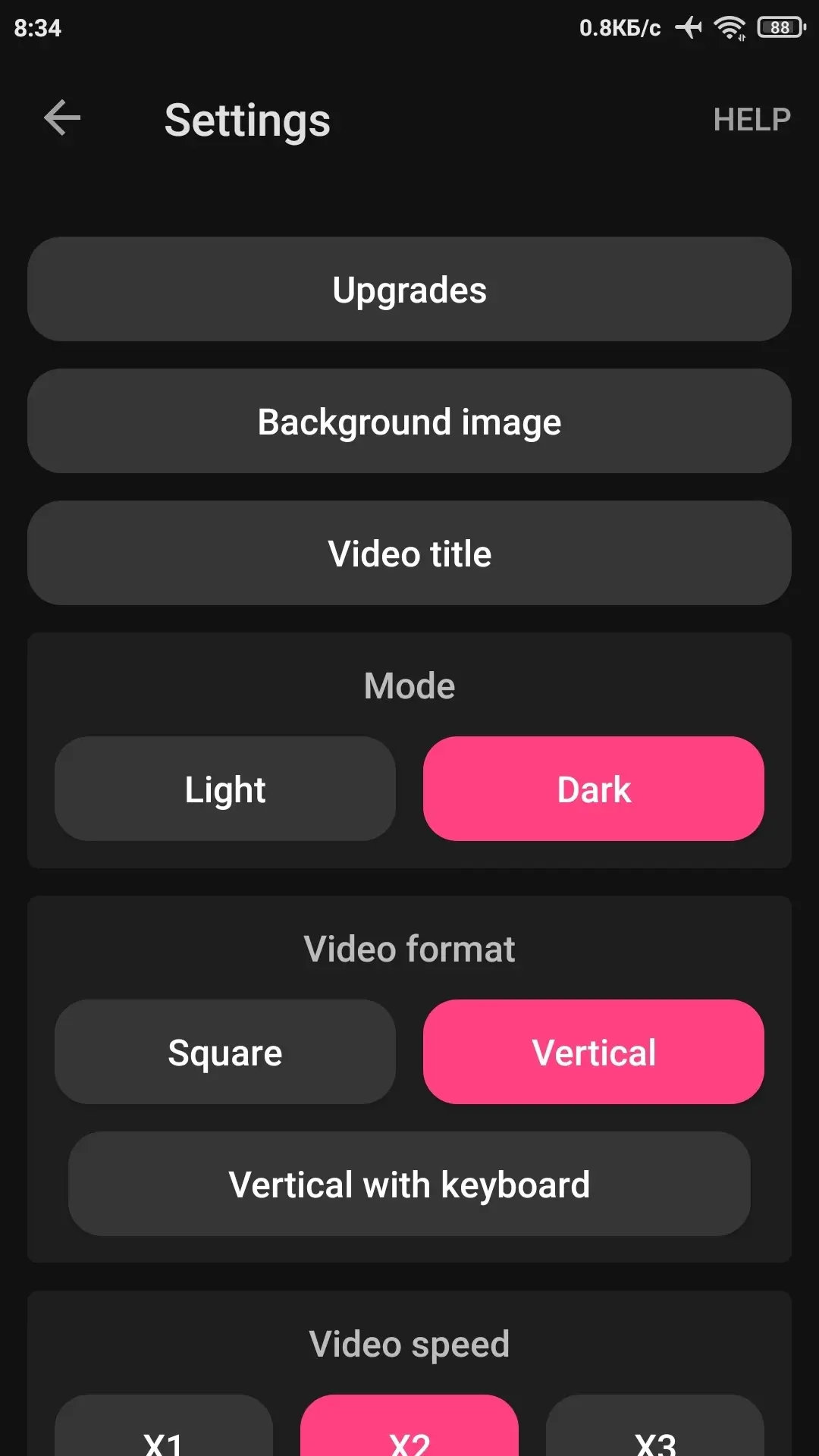Select the Vertical video format
This screenshot has height=1456, width=819.
[594, 1053]
